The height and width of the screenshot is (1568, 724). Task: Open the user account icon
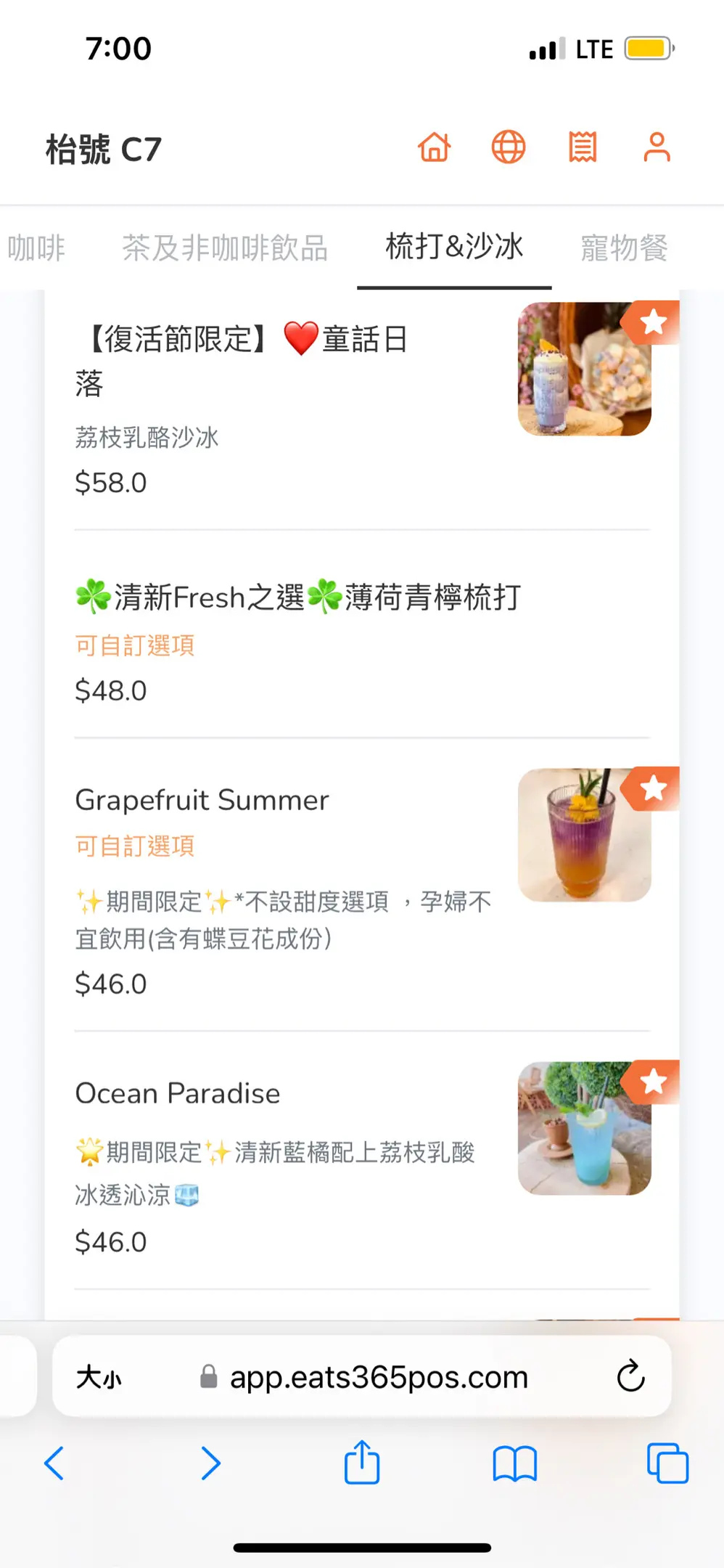[x=657, y=147]
